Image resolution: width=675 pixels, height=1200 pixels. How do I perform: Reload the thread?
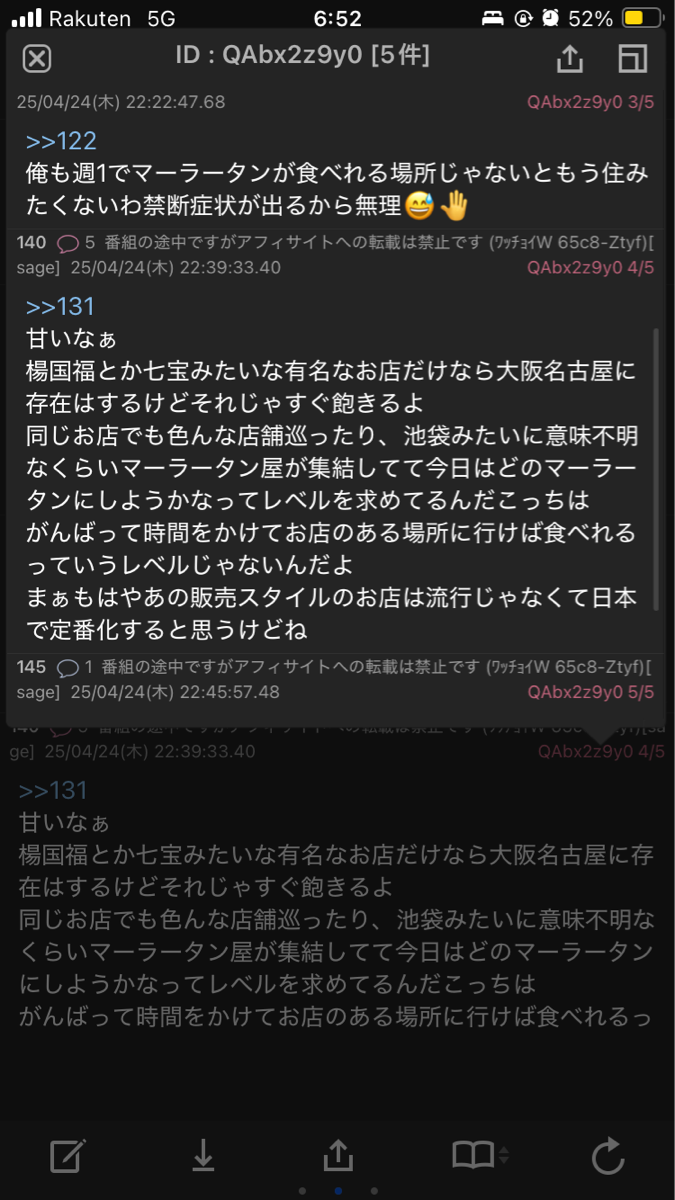click(607, 1157)
